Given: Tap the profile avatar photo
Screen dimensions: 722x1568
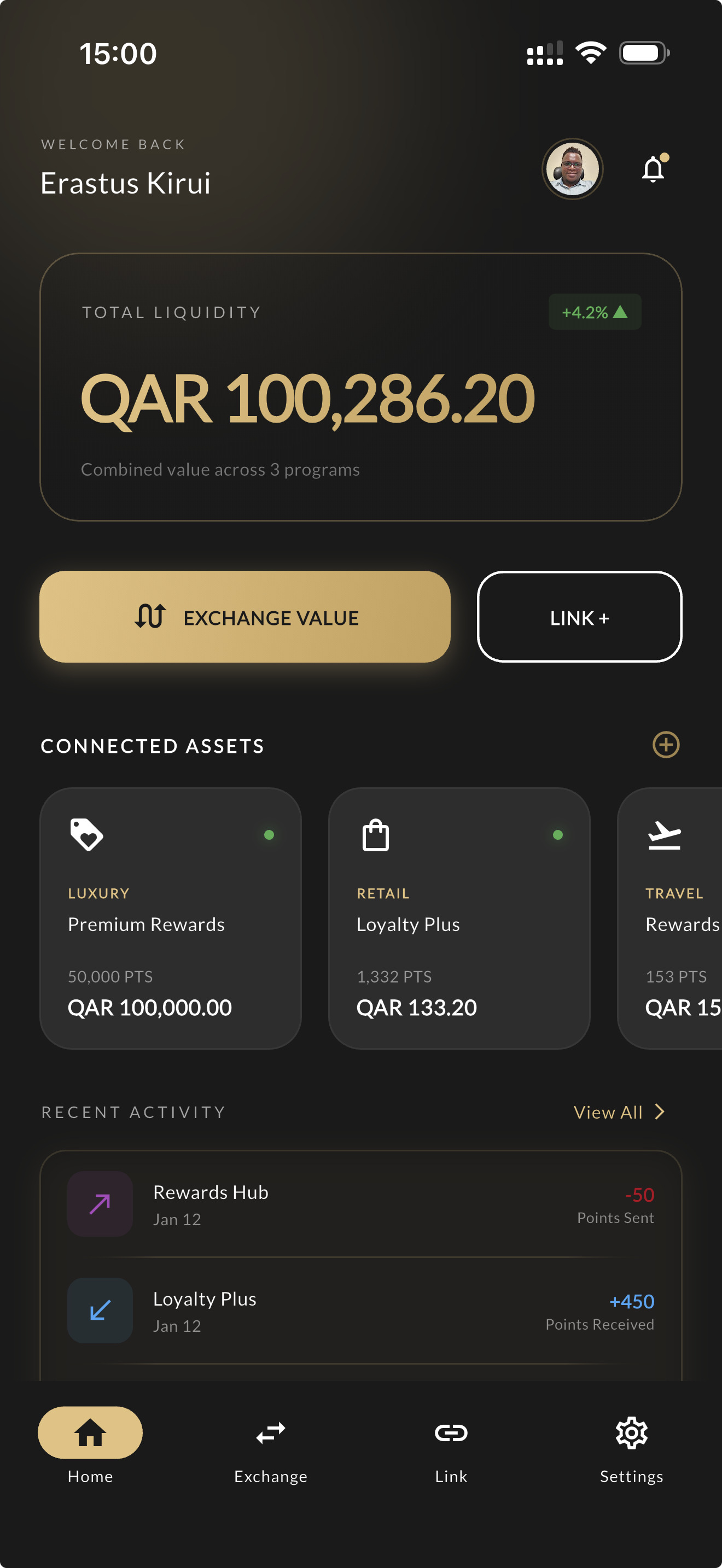Looking at the screenshot, I should [x=572, y=169].
